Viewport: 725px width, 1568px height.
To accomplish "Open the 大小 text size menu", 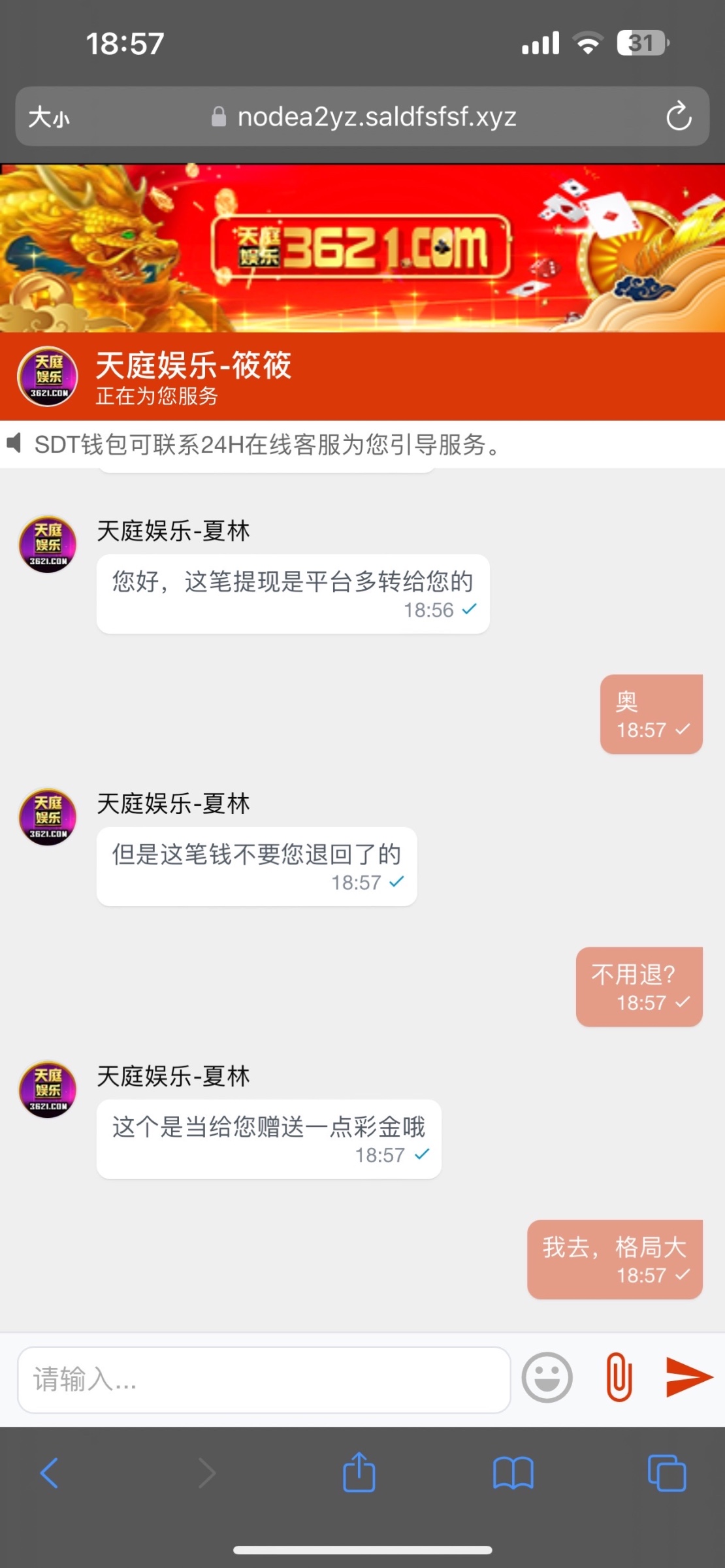I will [x=49, y=118].
